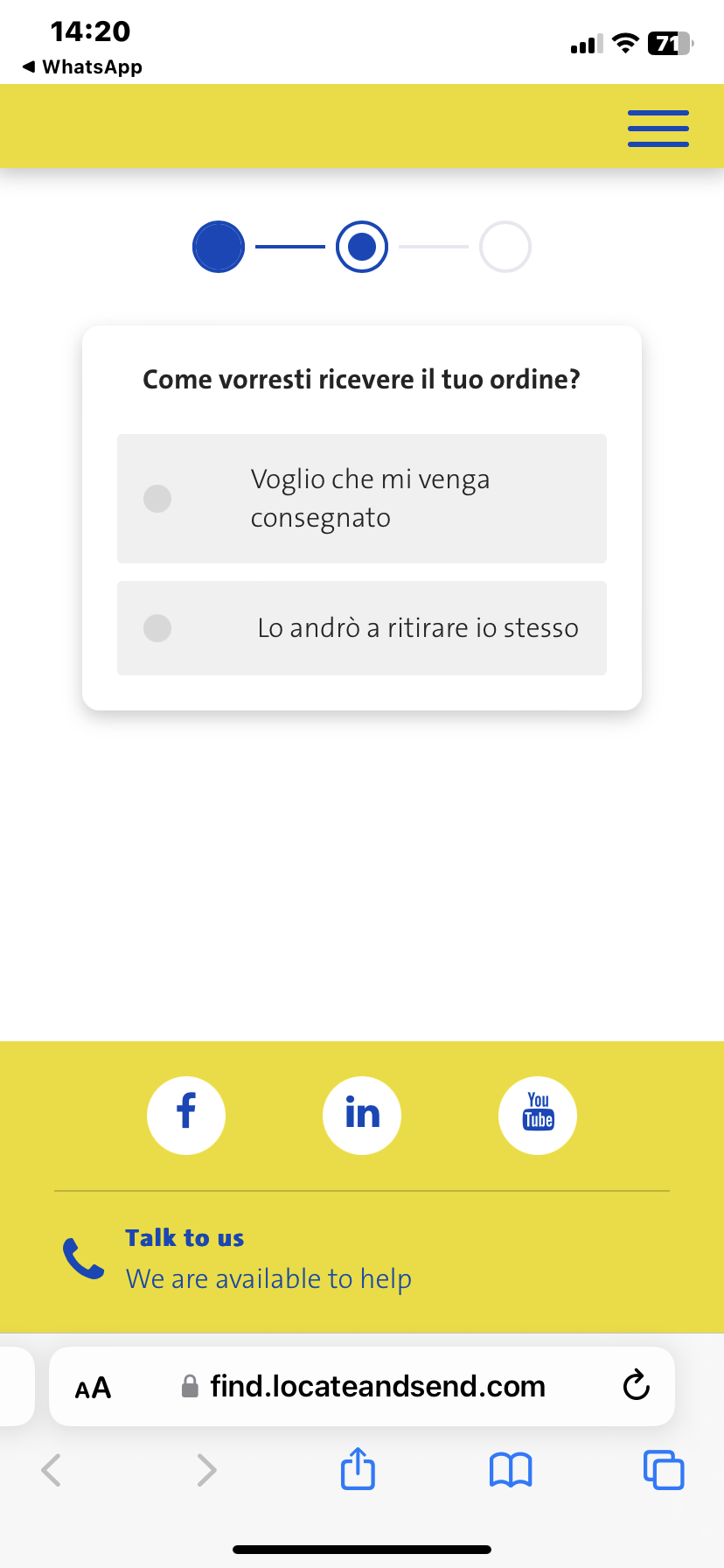This screenshot has height=1568, width=724.
Task: Share this page
Action: pyautogui.click(x=358, y=1468)
